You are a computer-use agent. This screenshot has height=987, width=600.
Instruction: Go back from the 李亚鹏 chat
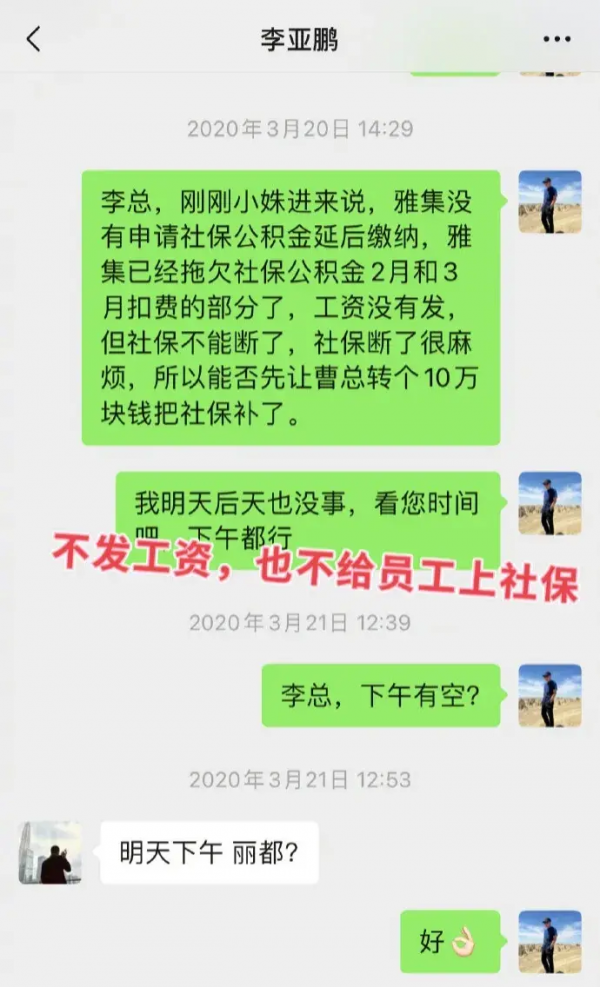[34, 39]
